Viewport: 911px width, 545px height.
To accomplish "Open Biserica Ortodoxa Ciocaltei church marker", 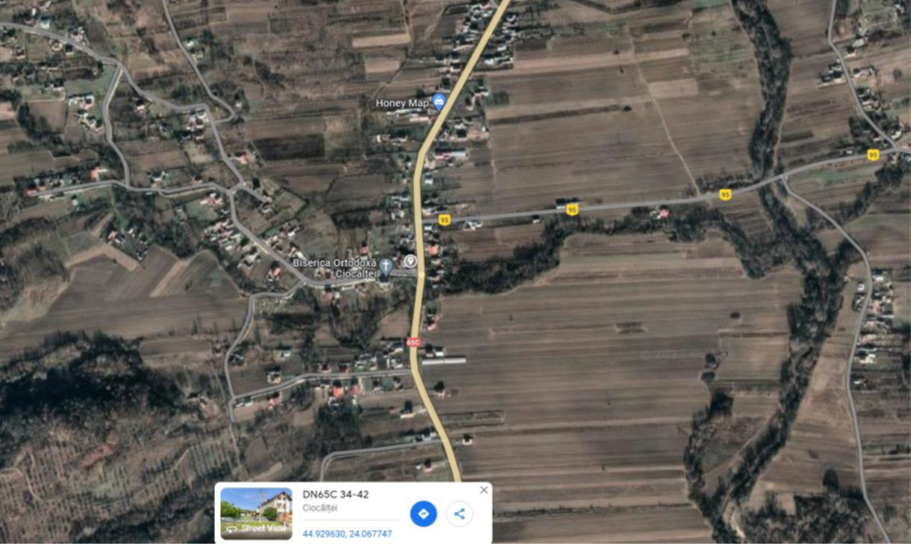I will [x=386, y=267].
